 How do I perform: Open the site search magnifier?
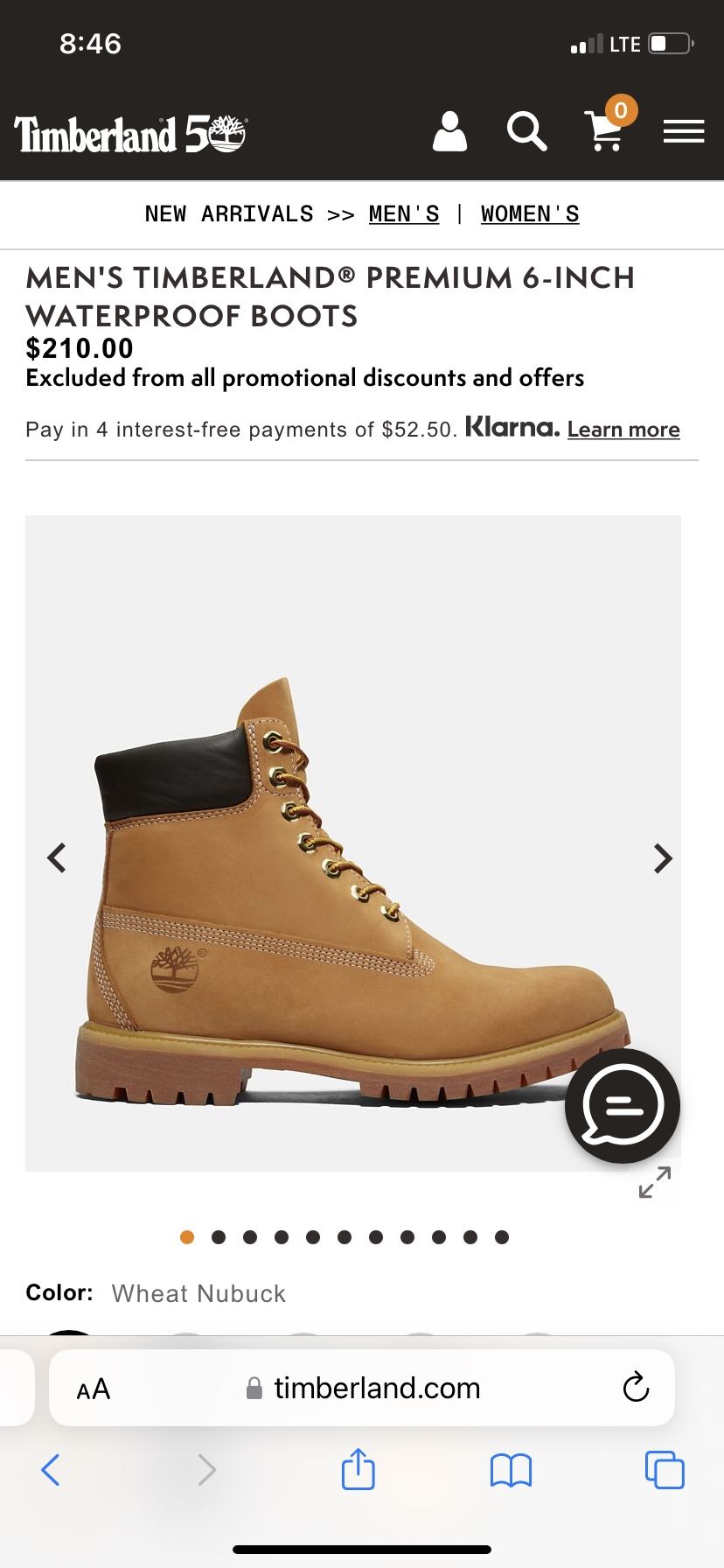[x=527, y=132]
